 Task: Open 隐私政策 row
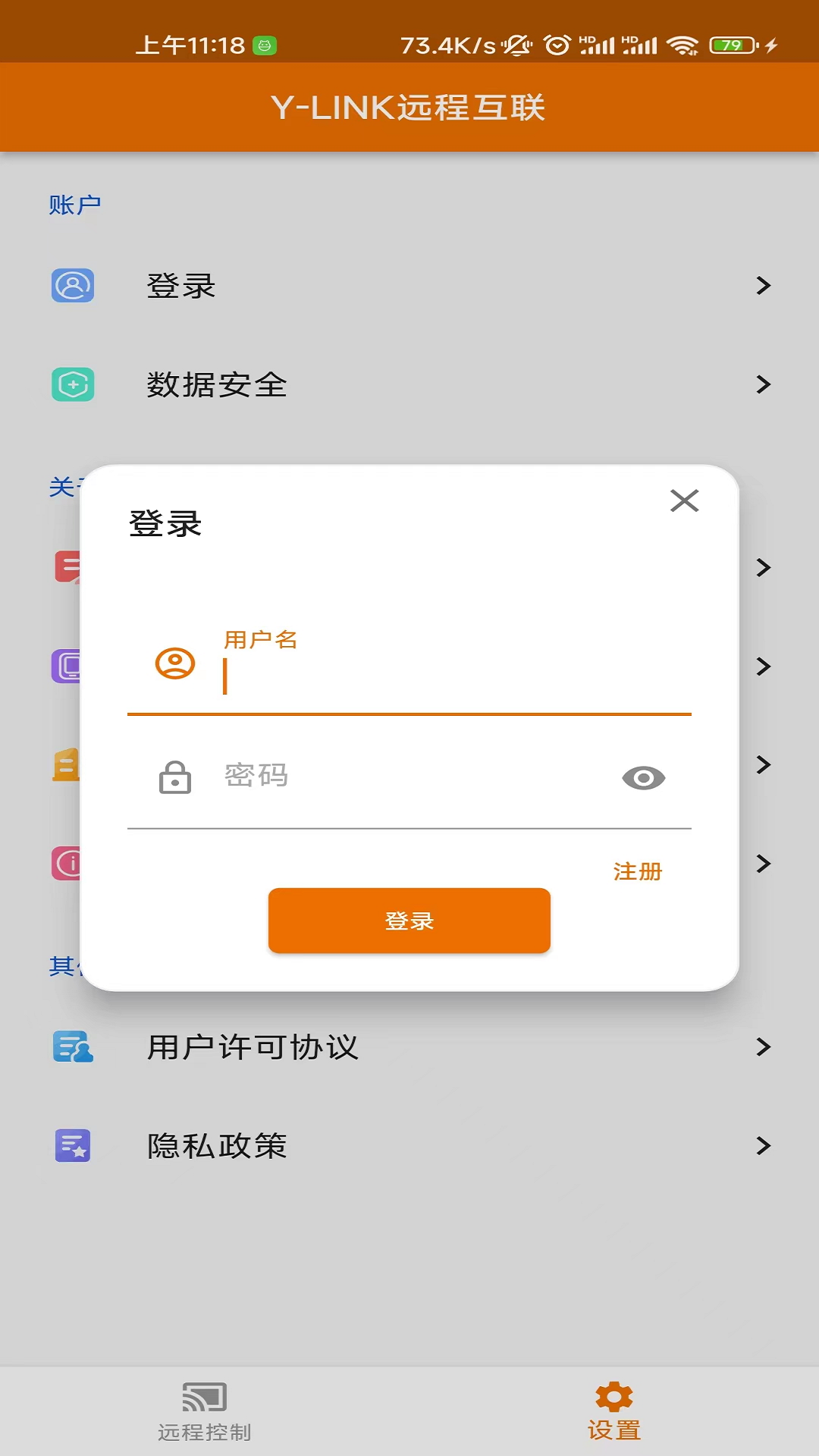coord(409,1146)
